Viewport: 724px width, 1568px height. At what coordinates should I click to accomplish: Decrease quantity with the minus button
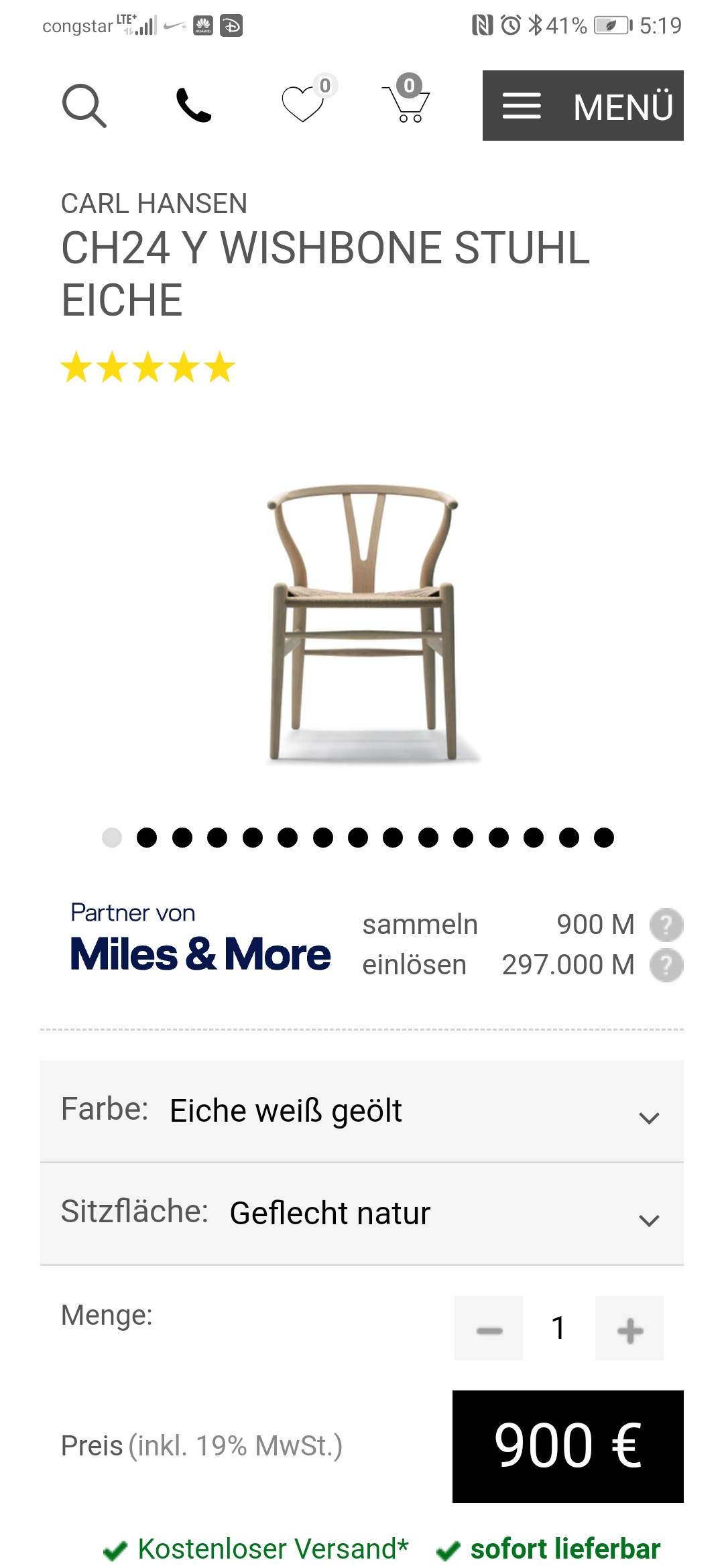pos(489,1328)
